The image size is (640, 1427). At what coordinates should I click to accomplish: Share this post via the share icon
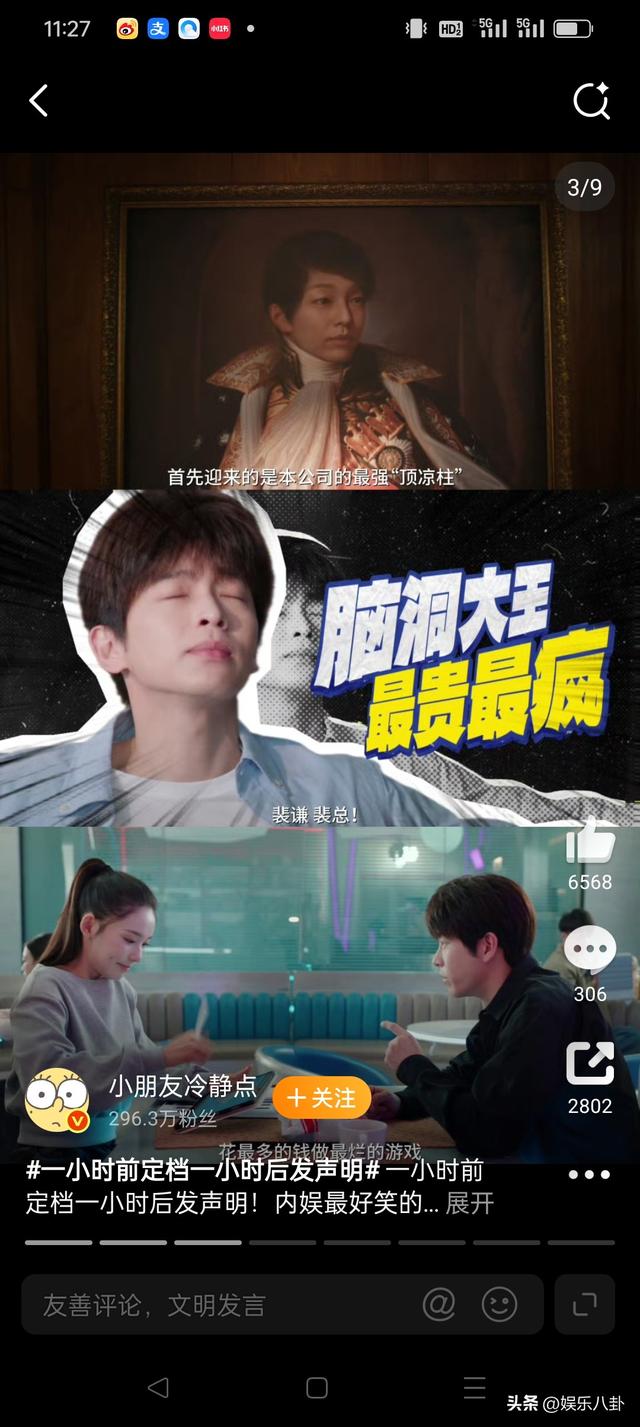(590, 1063)
